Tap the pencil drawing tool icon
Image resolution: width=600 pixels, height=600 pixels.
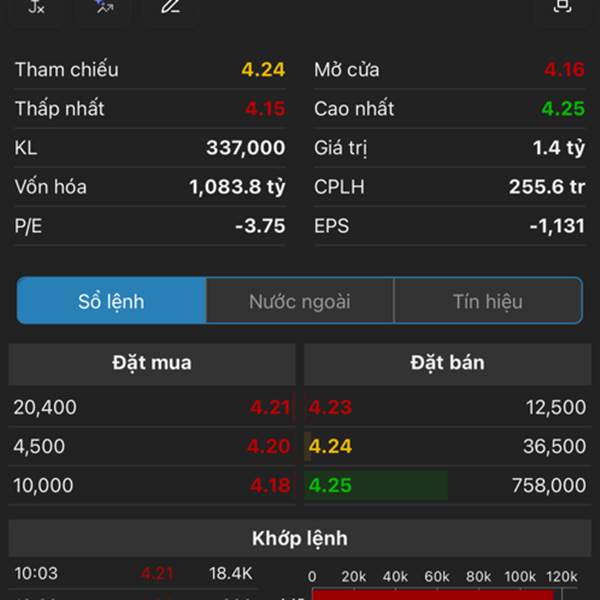click(171, 7)
